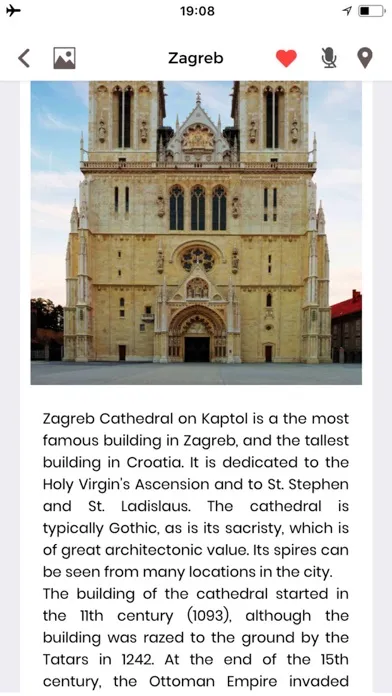392x696 pixels.
Task: Show Zagreb Cathedral on the map pin
Action: [364, 58]
